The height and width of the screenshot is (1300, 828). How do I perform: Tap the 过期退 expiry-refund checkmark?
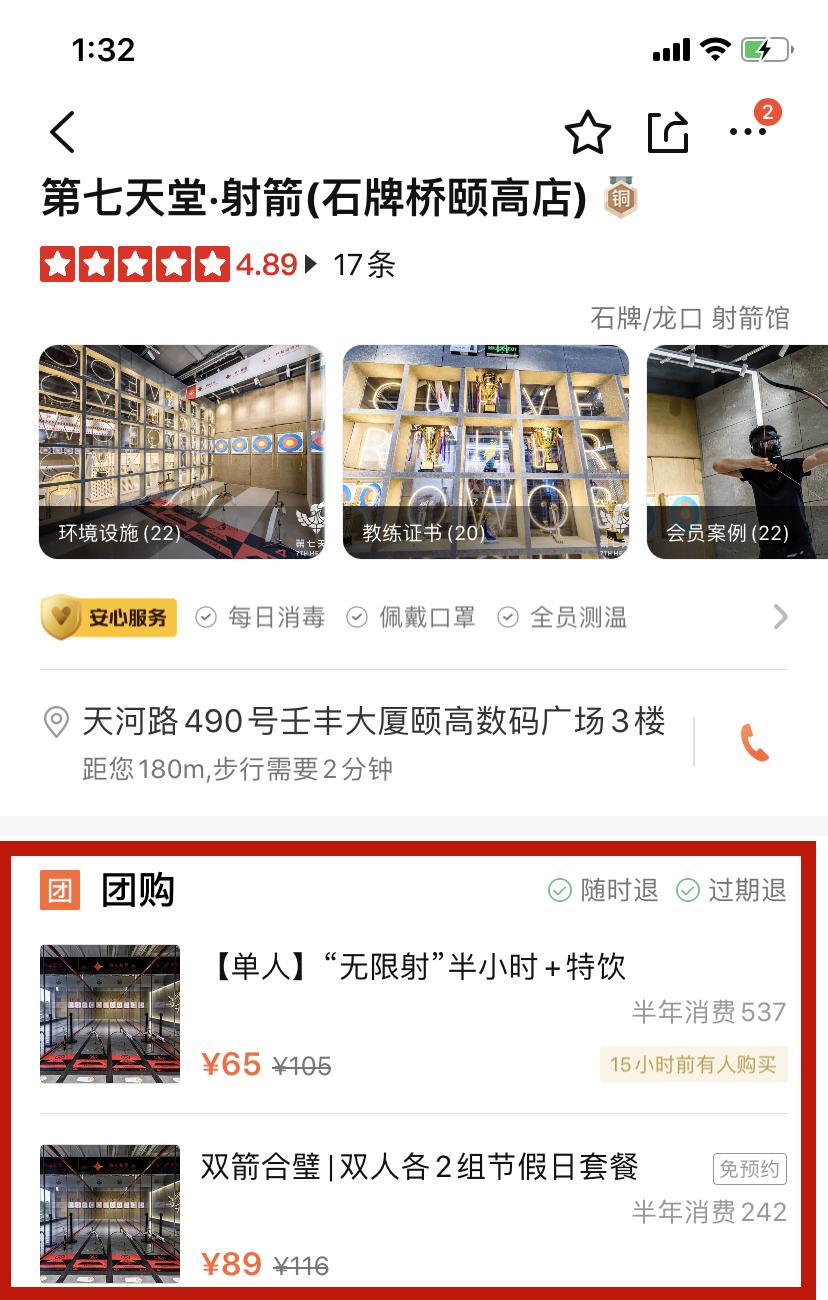690,890
